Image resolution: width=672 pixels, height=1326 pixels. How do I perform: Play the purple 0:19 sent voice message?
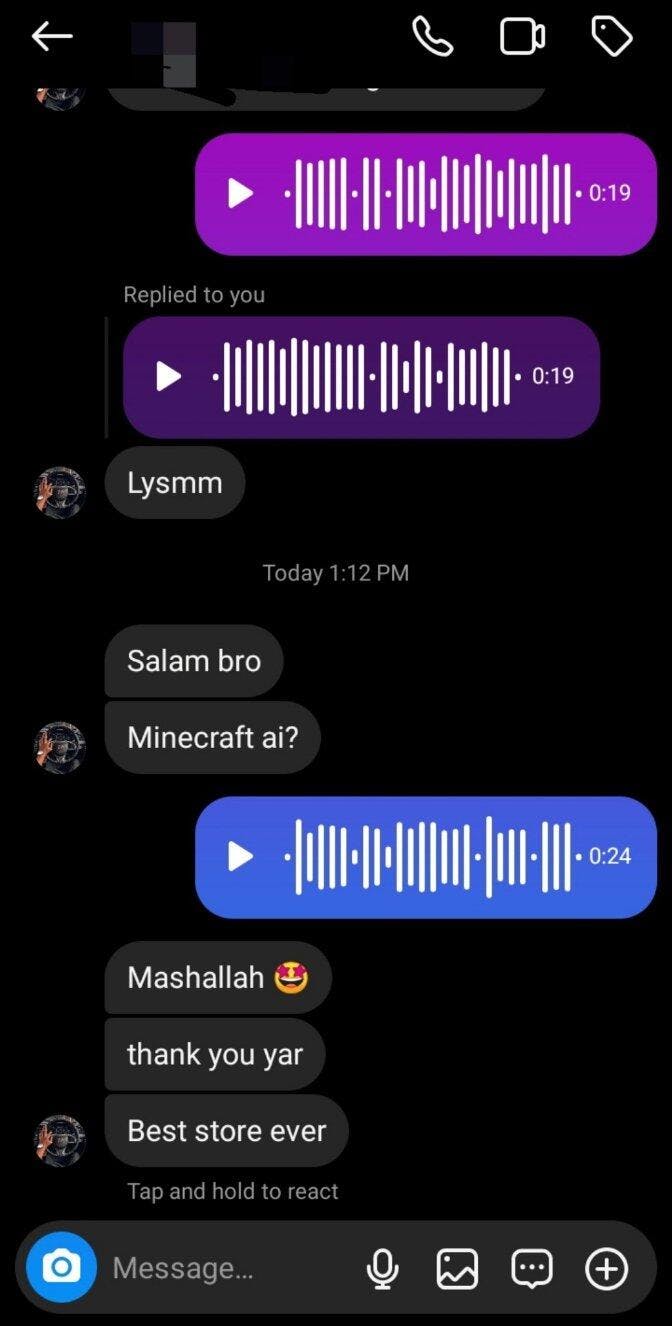pos(240,193)
